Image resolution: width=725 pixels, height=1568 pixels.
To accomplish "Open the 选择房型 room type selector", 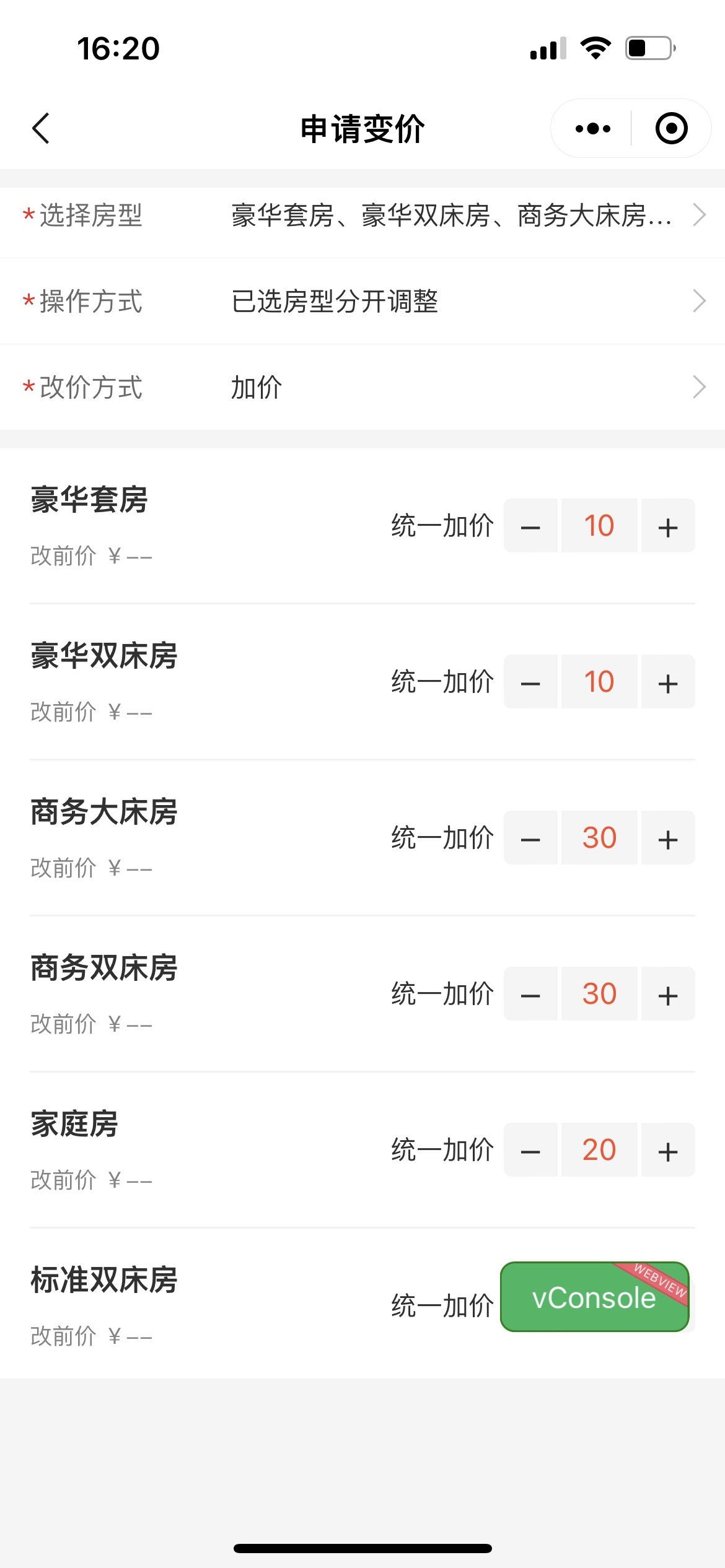I will pyautogui.click(x=362, y=216).
